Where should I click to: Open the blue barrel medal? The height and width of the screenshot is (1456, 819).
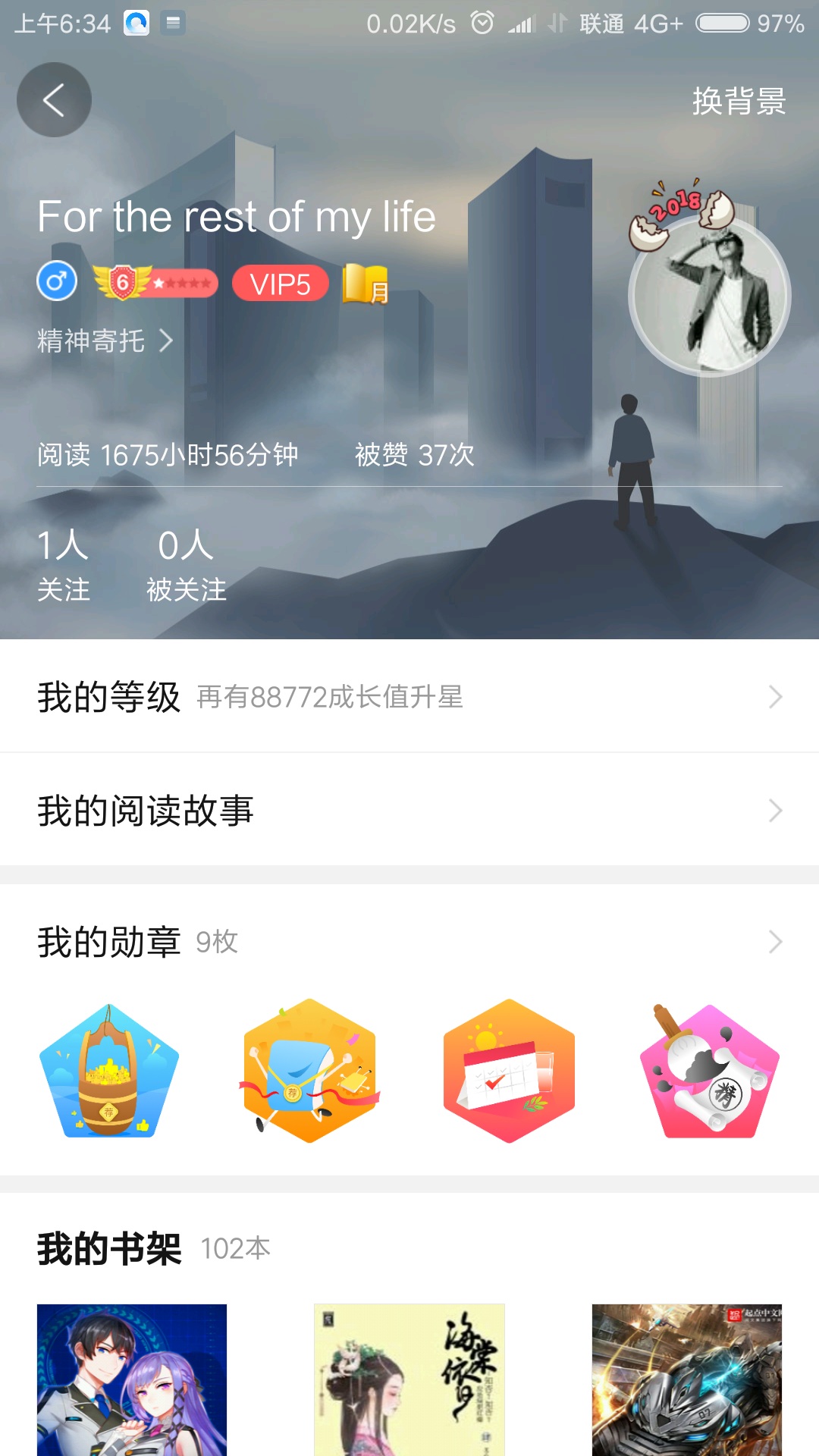109,1071
